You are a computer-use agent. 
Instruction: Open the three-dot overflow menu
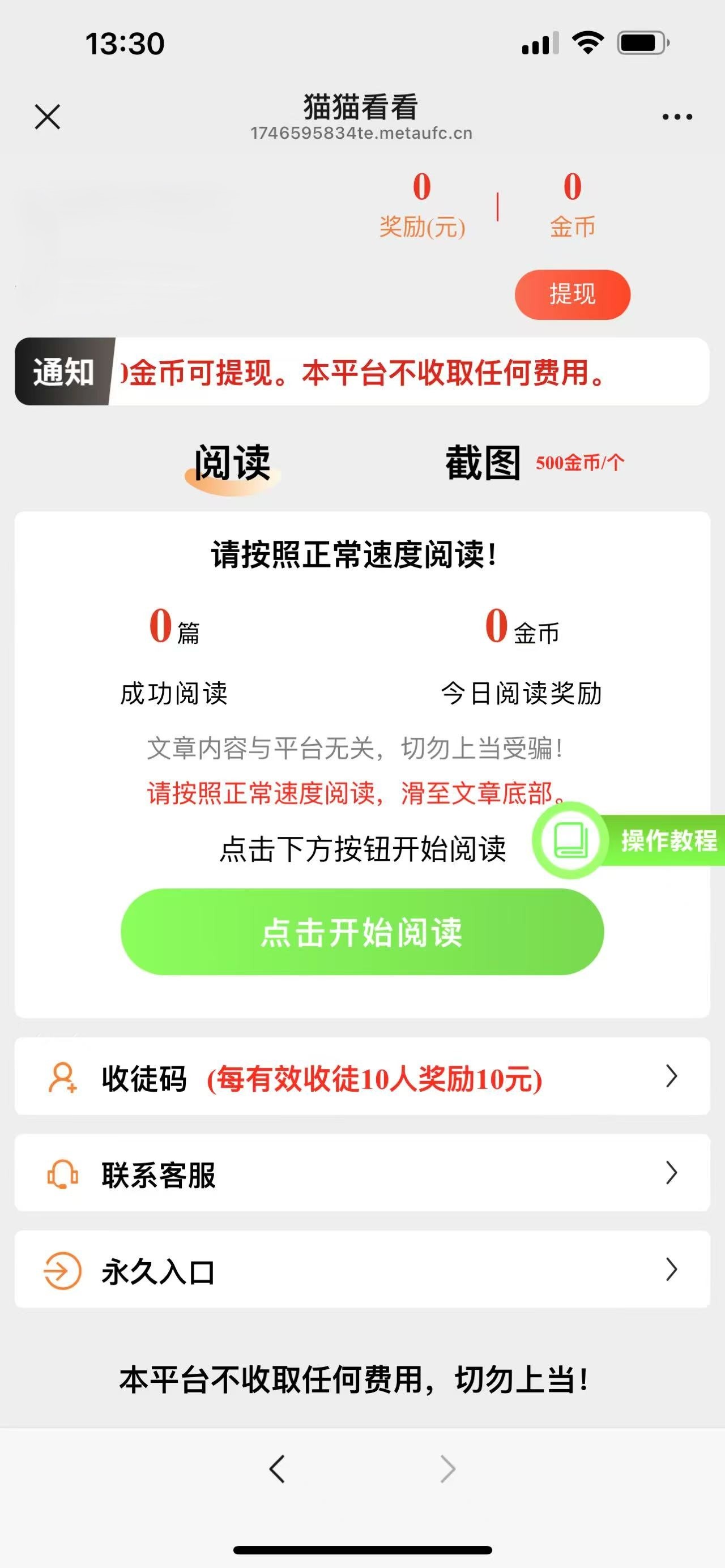pyautogui.click(x=677, y=117)
